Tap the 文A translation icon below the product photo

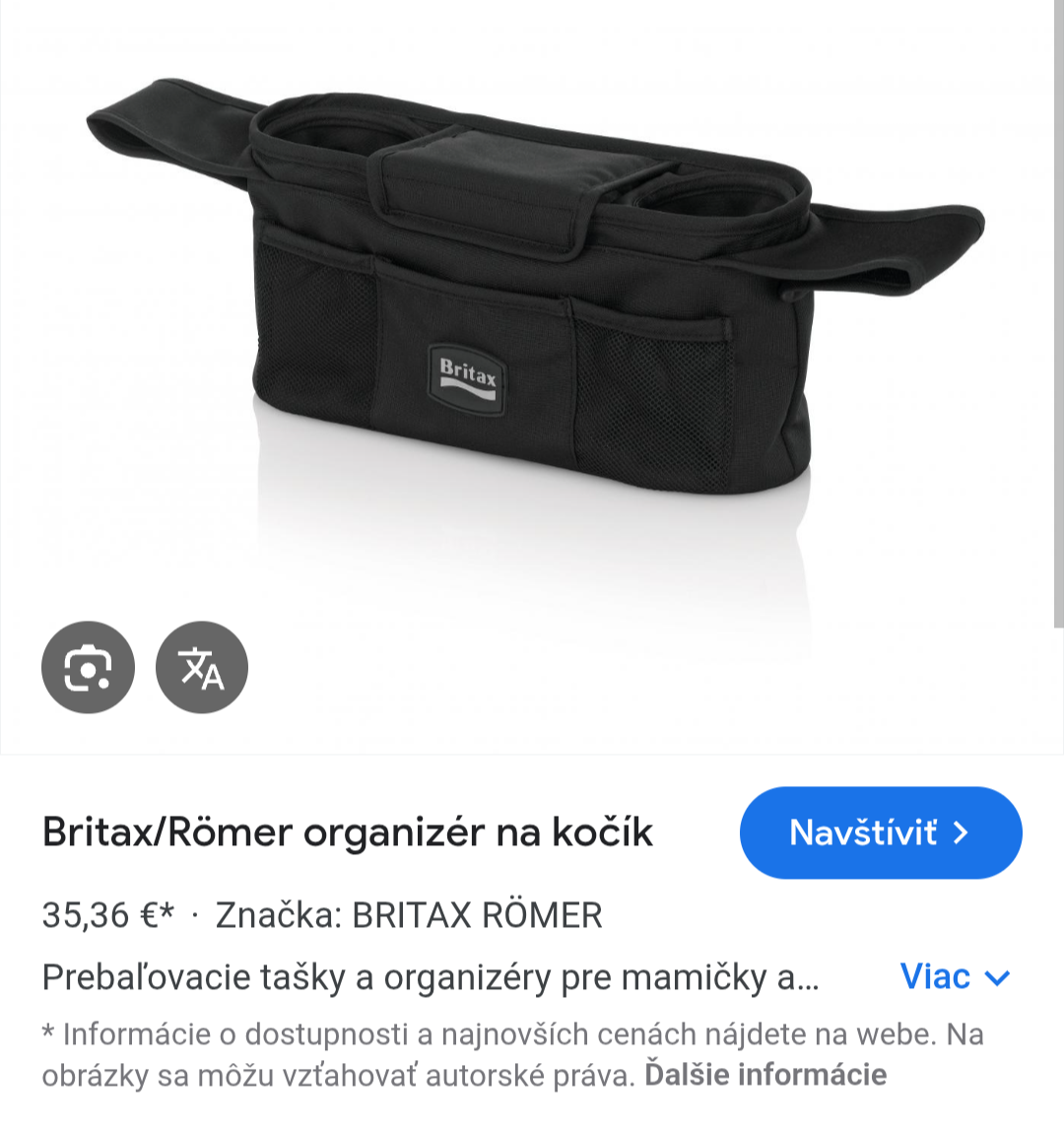202,667
